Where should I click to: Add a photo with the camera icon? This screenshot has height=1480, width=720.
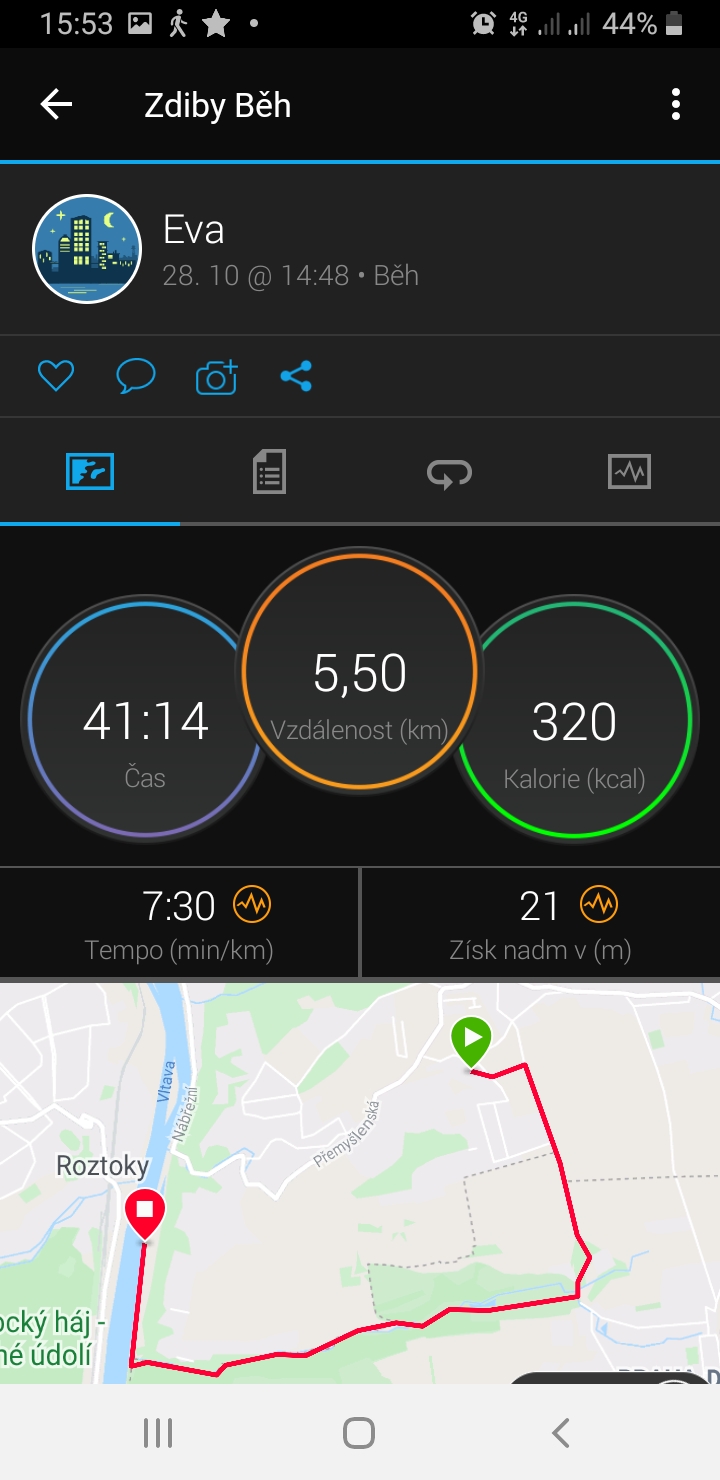(216, 376)
